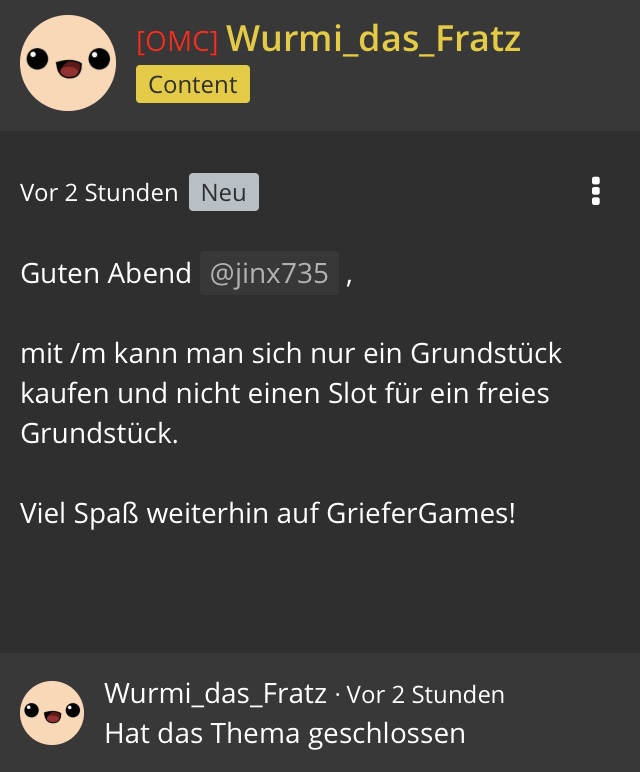Screen dimensions: 640x772
Task: Tap the 'Vor 2 Stunden' post timestamp link
Action: (99, 193)
